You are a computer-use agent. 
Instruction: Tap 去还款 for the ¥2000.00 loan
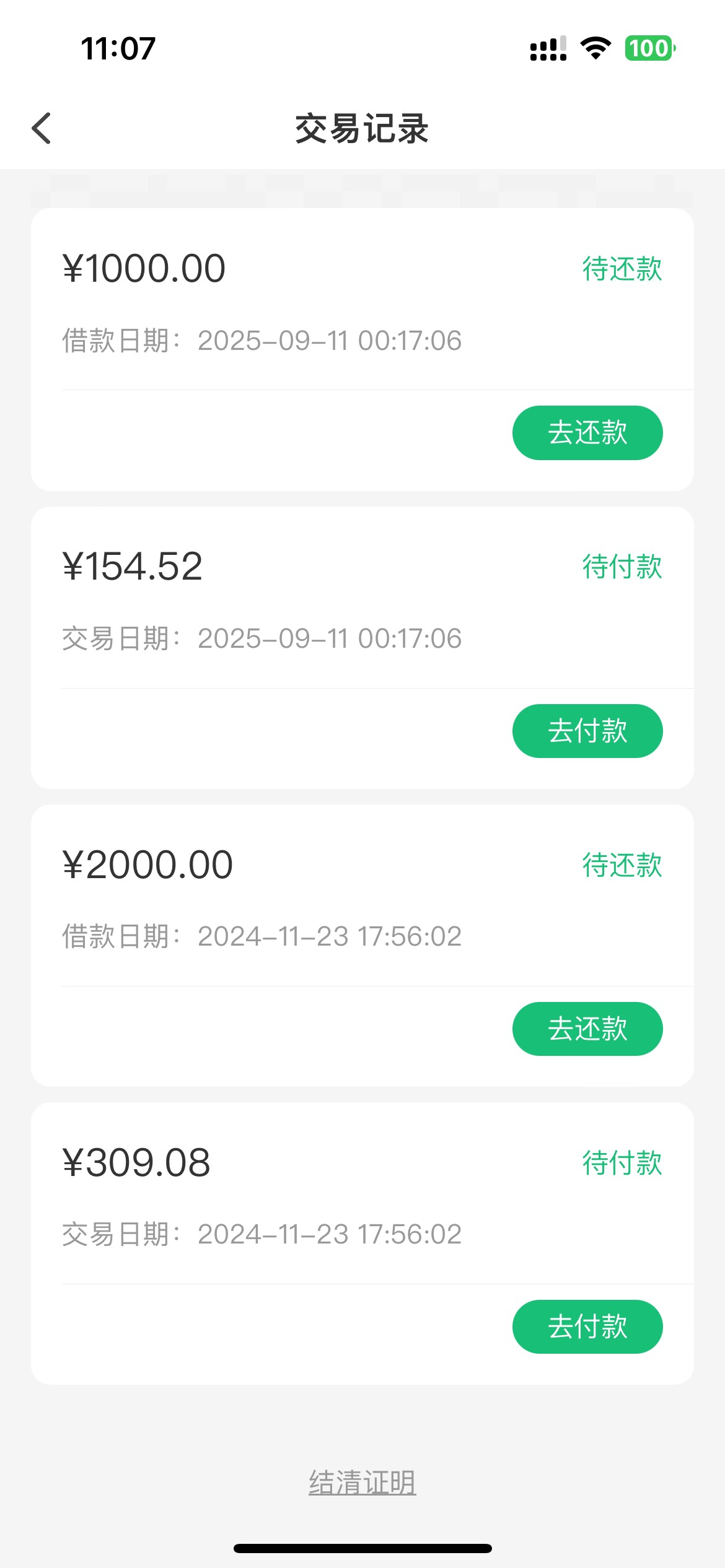click(587, 1029)
